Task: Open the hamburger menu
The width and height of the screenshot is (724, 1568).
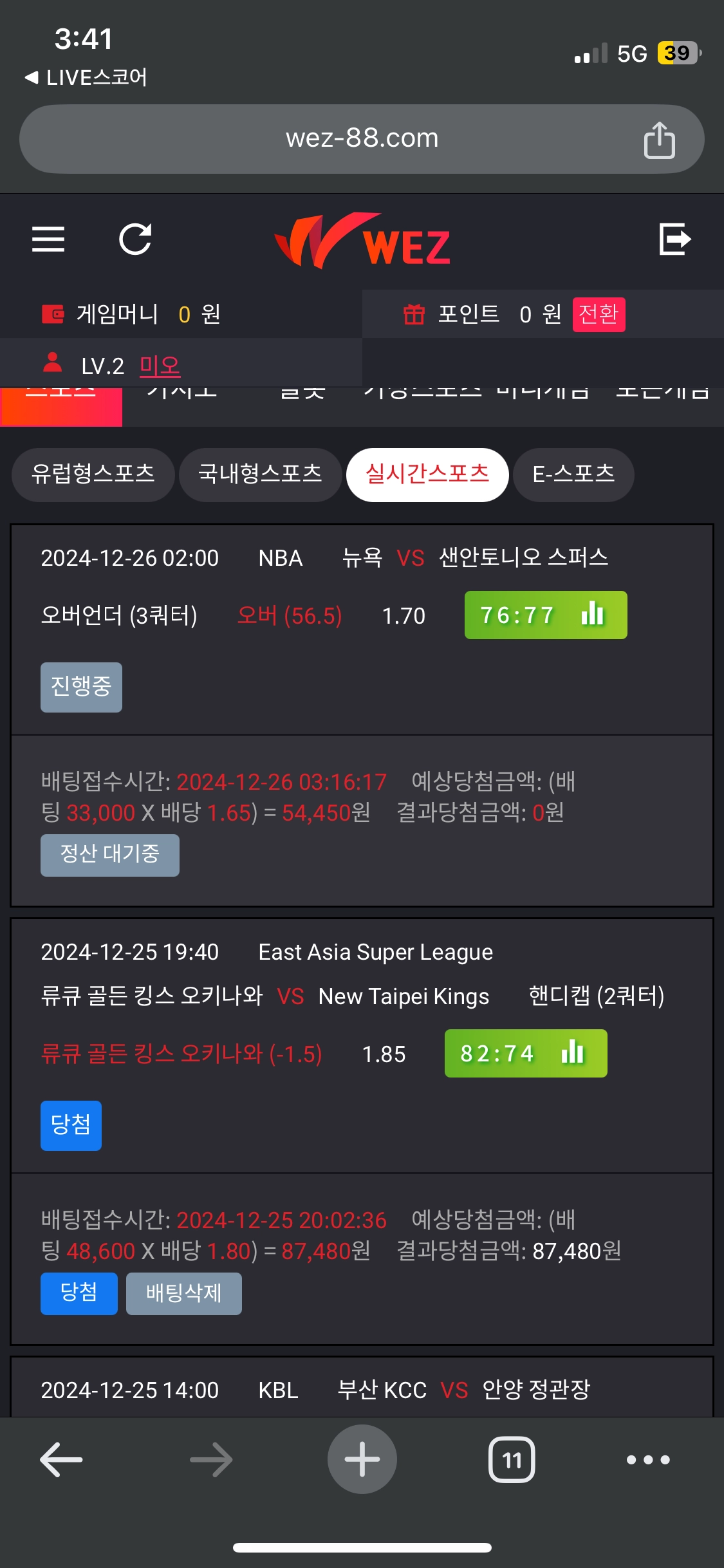Action: click(x=48, y=239)
